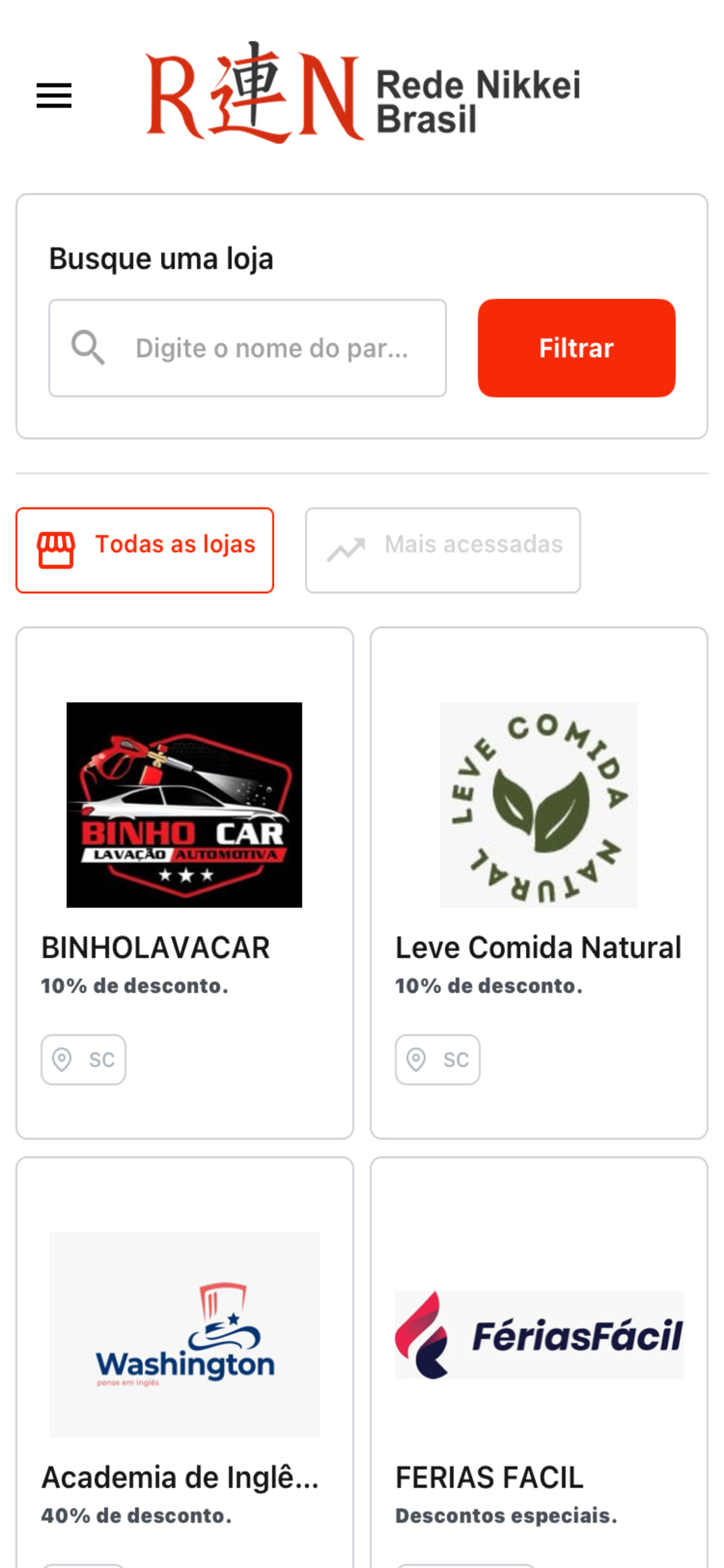This screenshot has width=724, height=1568.
Task: Open the BINHOLAVACAR store card
Action: pos(184,881)
